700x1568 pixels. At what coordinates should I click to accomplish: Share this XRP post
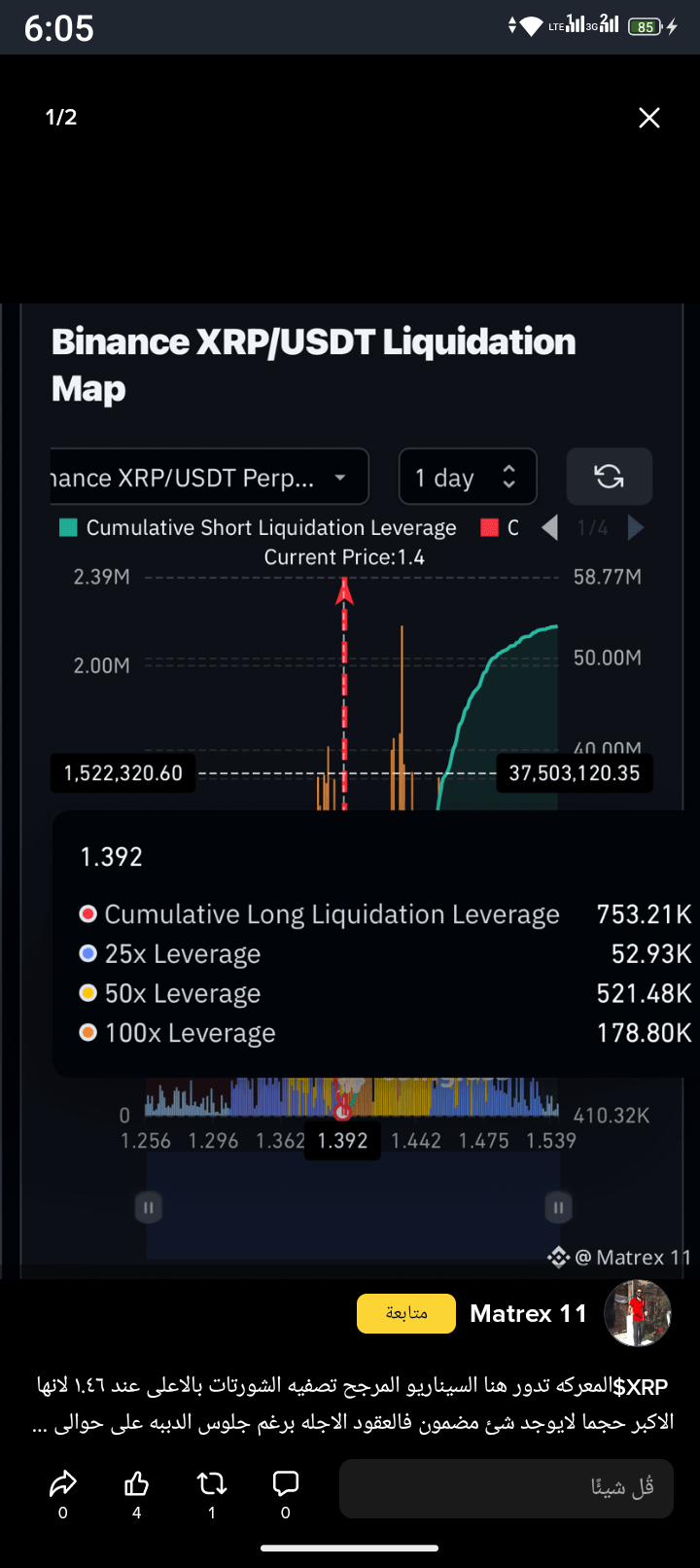click(x=63, y=1483)
